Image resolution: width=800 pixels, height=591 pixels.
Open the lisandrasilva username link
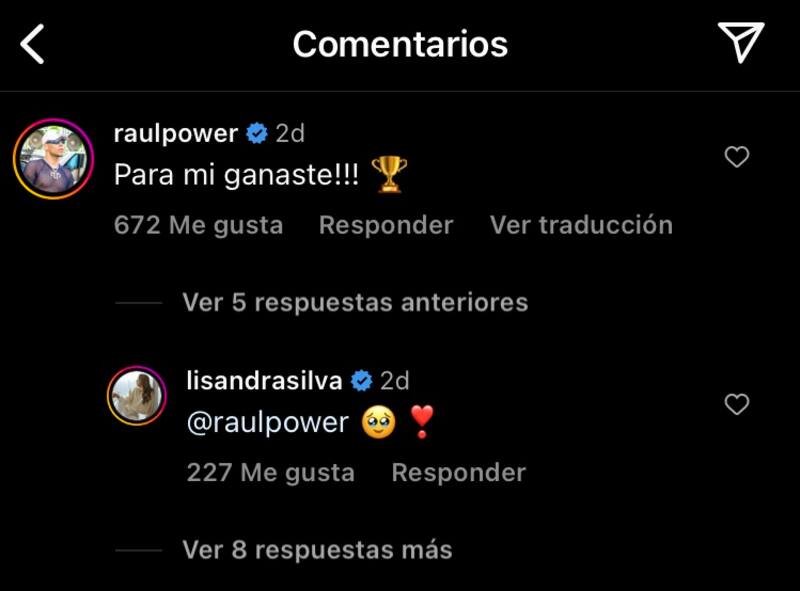click(264, 380)
